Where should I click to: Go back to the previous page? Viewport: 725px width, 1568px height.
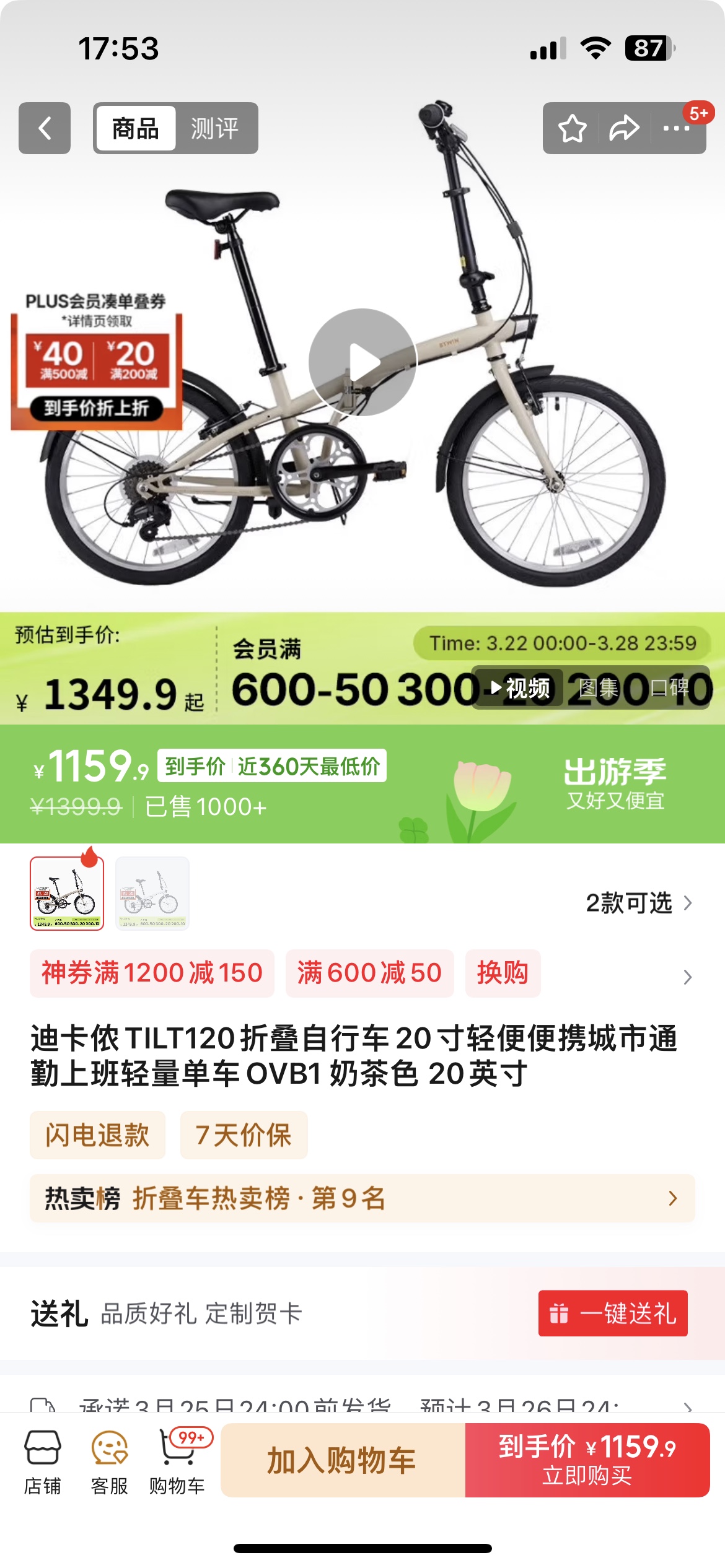coord(45,128)
